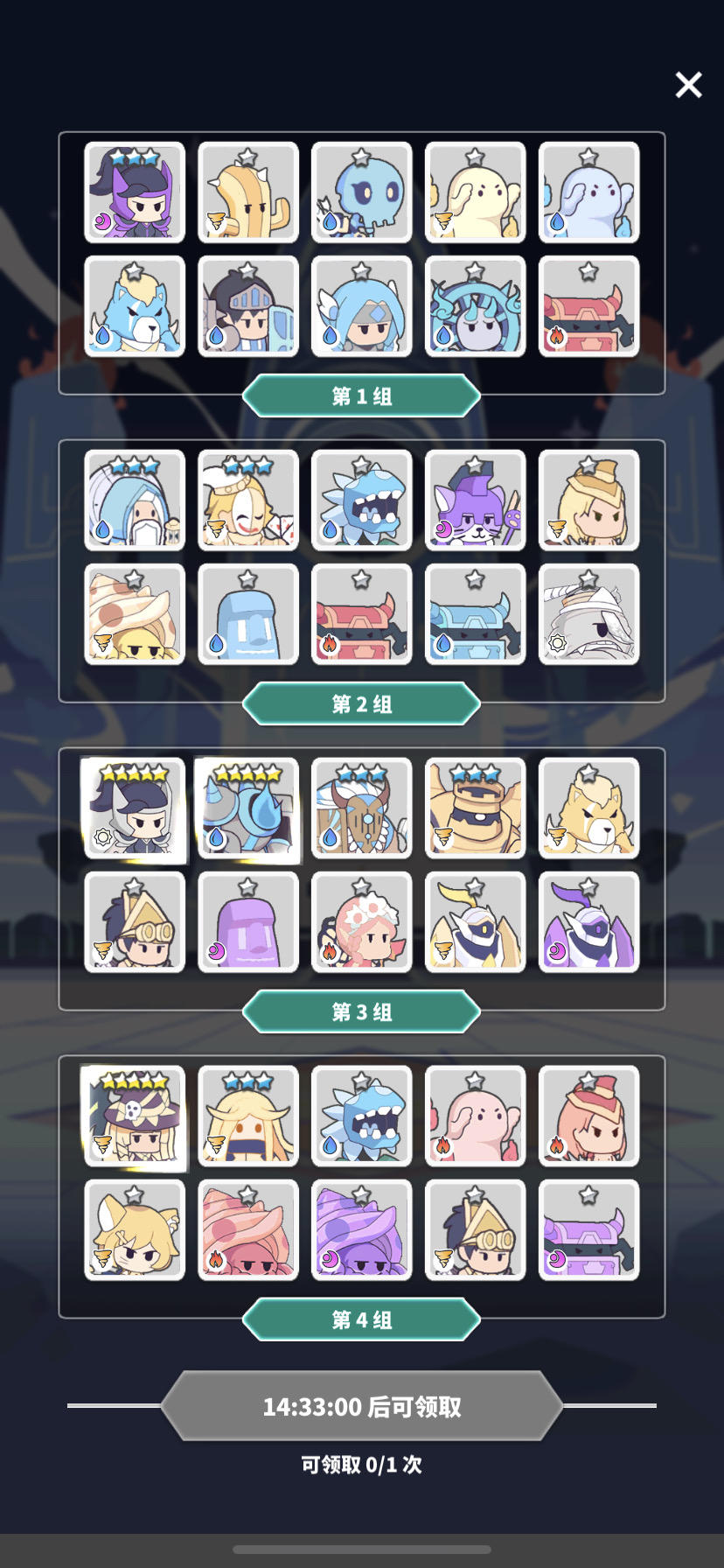The image size is (724, 1568).
Task: Select the white-bearded wizard in Group 2
Action: click(x=134, y=500)
